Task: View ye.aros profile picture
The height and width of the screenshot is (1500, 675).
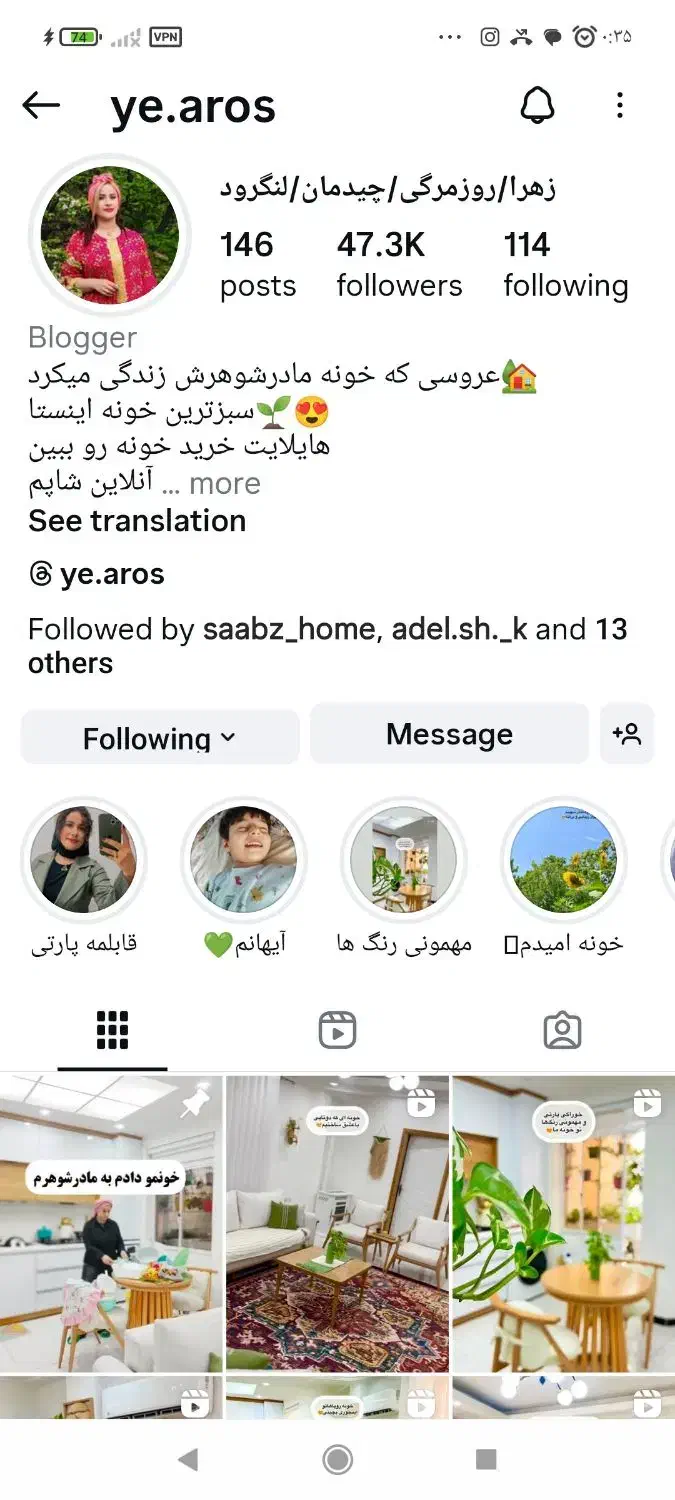Action: click(109, 236)
